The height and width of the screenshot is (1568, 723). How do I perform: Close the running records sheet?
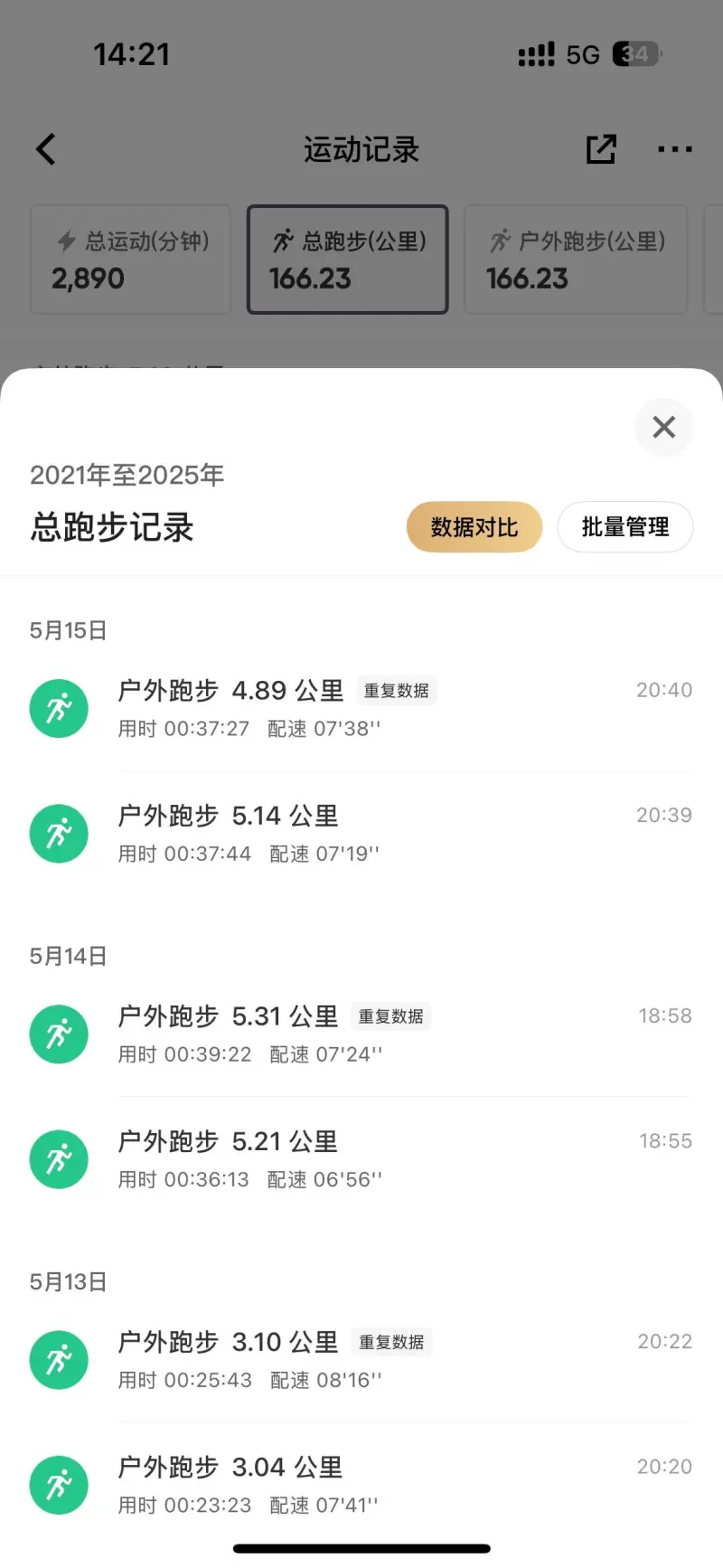663,427
